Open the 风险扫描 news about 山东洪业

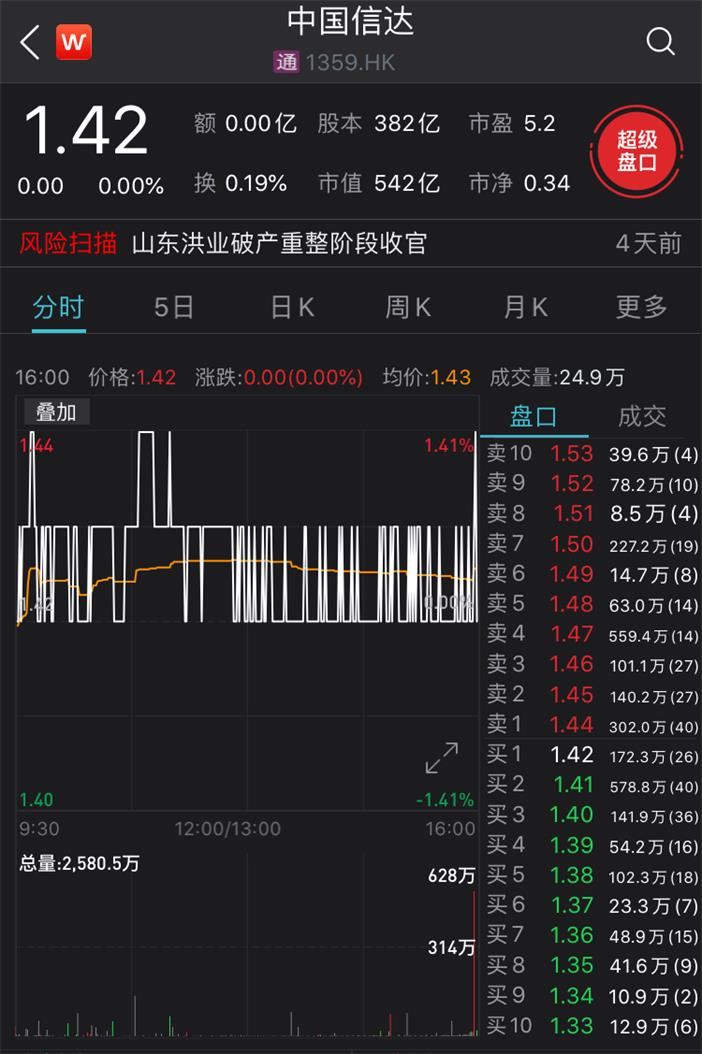[279, 243]
